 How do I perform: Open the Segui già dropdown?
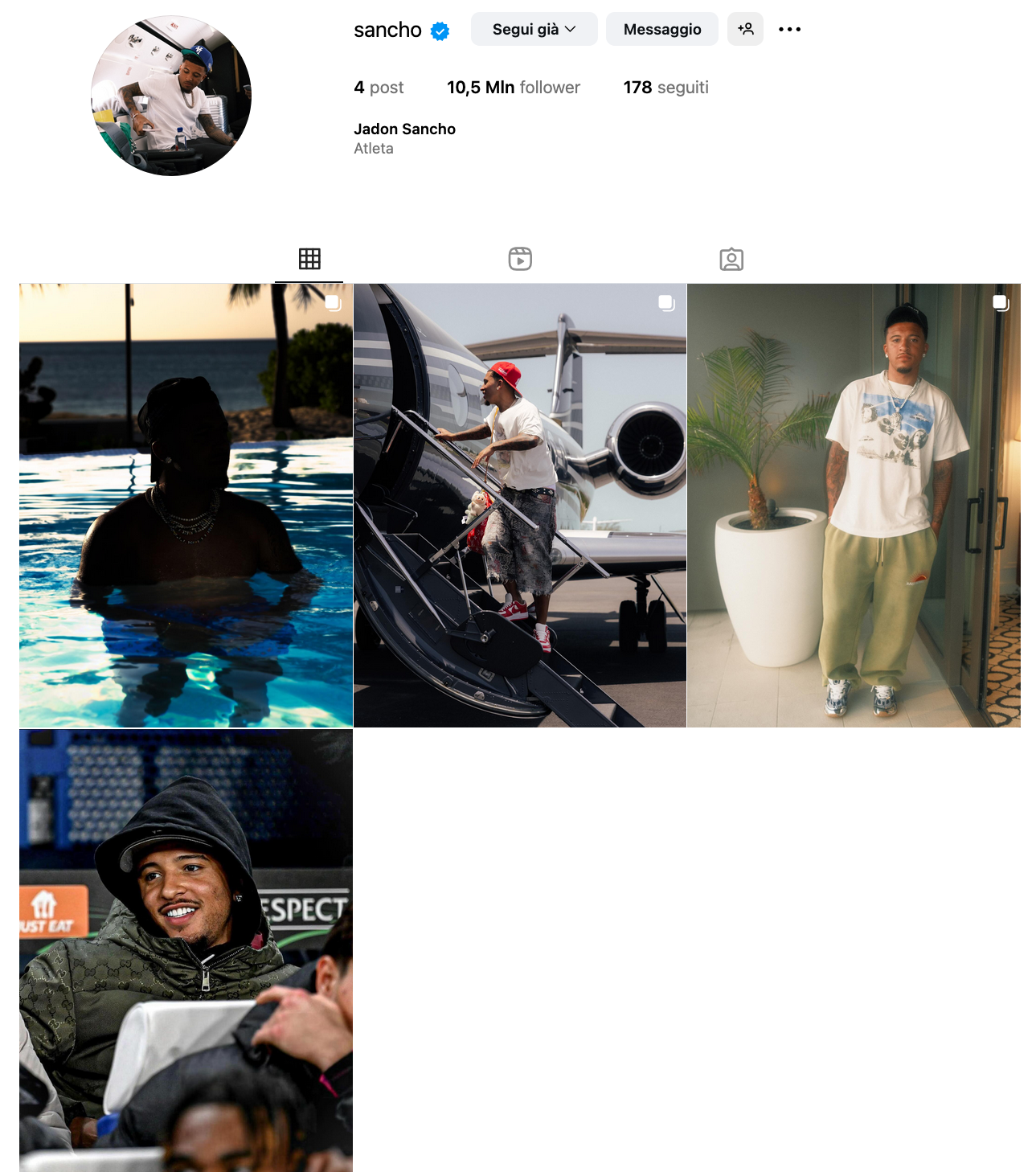click(534, 29)
